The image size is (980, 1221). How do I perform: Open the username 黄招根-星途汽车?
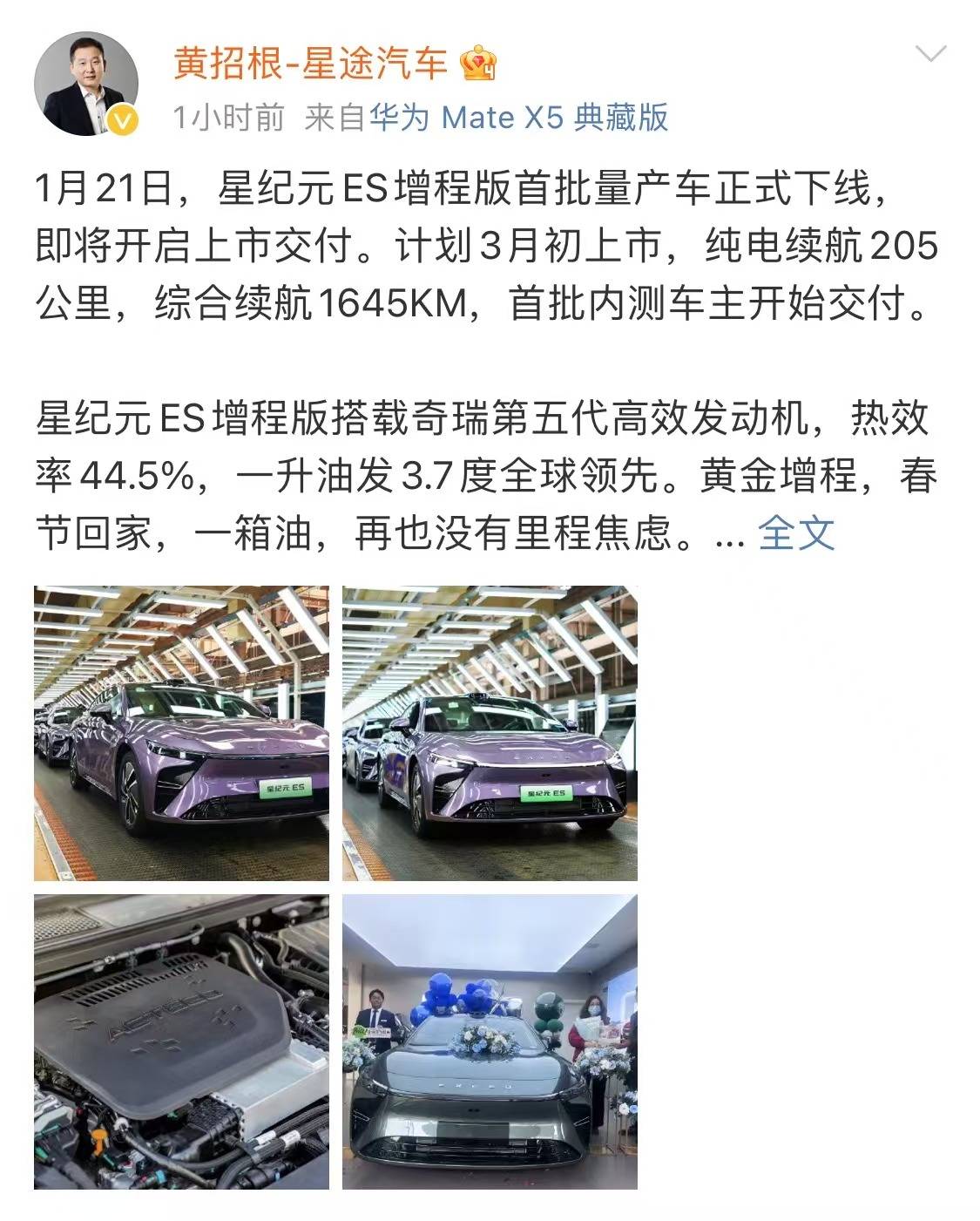310,63
